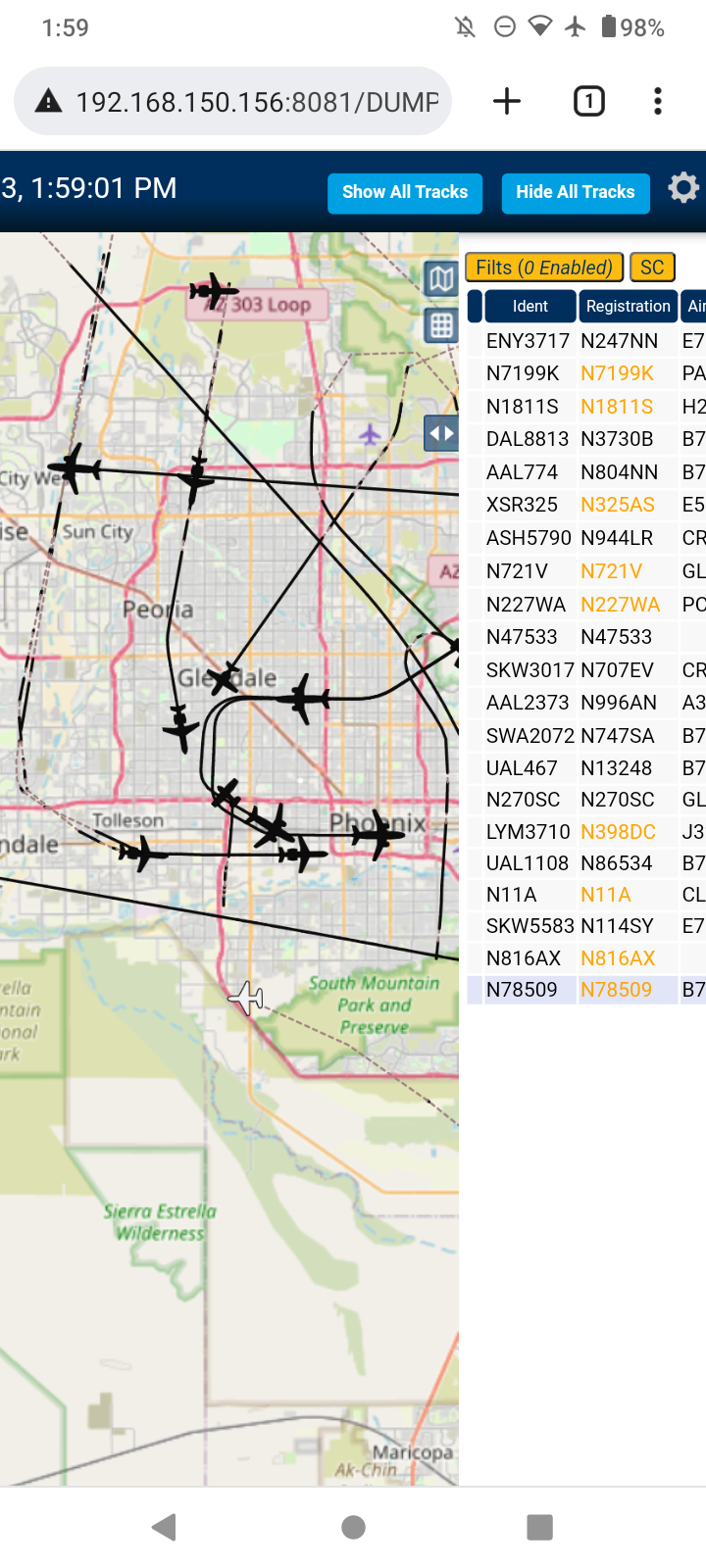Screen dimensions: 706x1568
Task: Select the SWA2072 aircraft row
Action: (x=586, y=736)
